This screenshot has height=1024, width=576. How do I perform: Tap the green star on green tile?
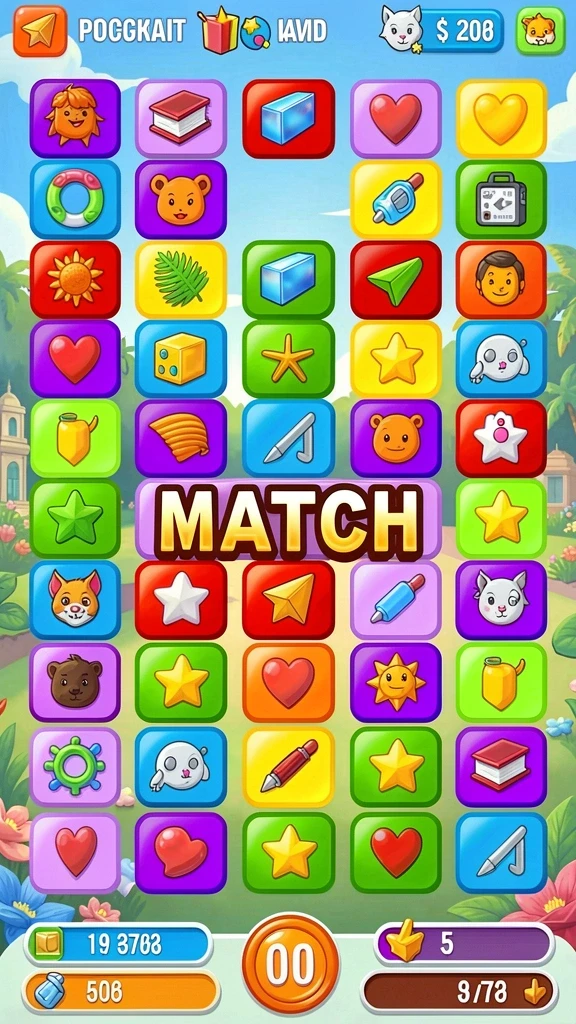75,519
